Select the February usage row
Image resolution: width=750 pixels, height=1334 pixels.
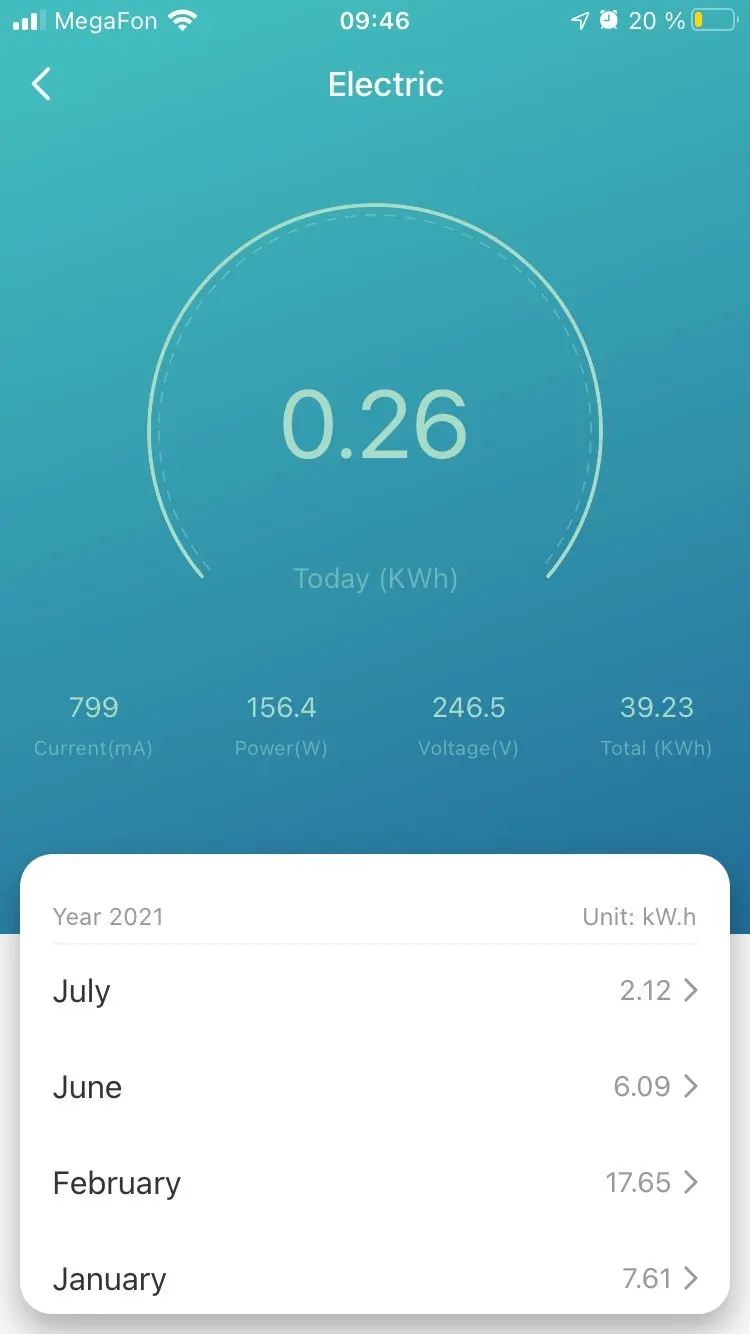[x=375, y=1183]
